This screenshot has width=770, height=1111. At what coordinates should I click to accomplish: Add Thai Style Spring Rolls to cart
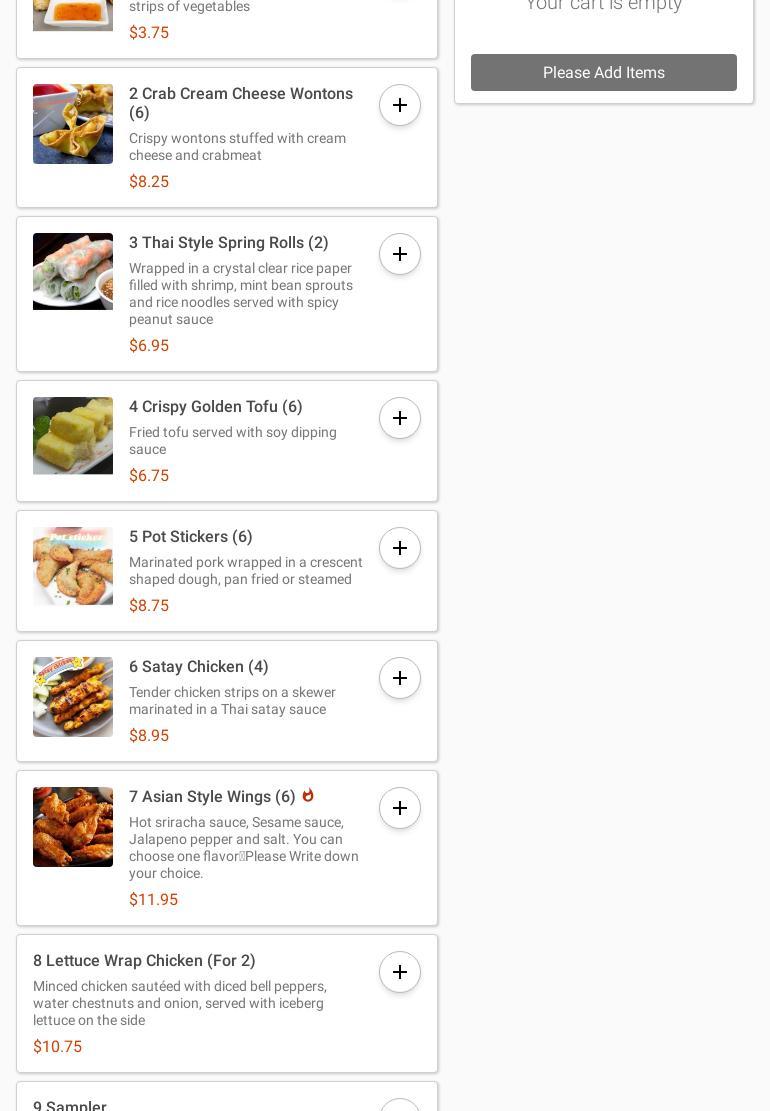(400, 254)
